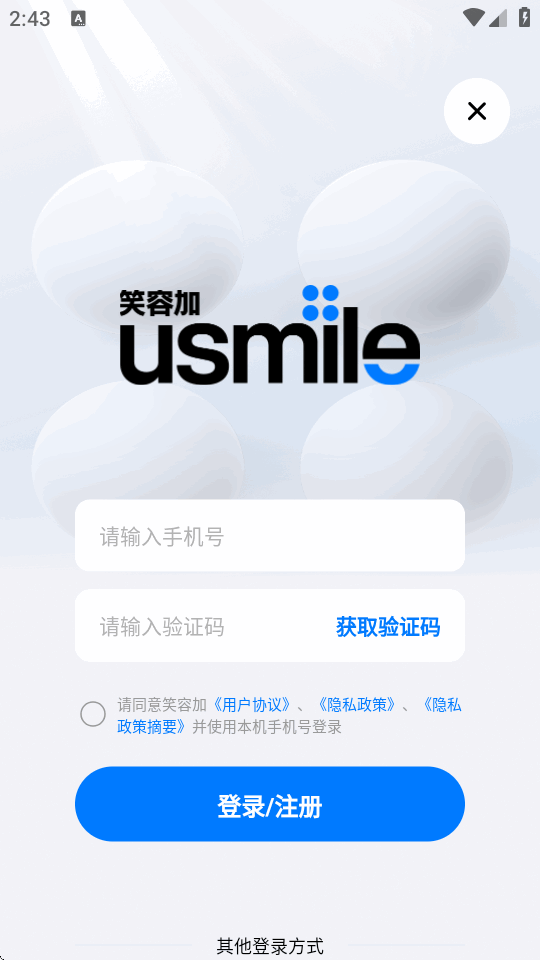
Task: Request a verification code via 获取验证码
Action: tap(388, 627)
